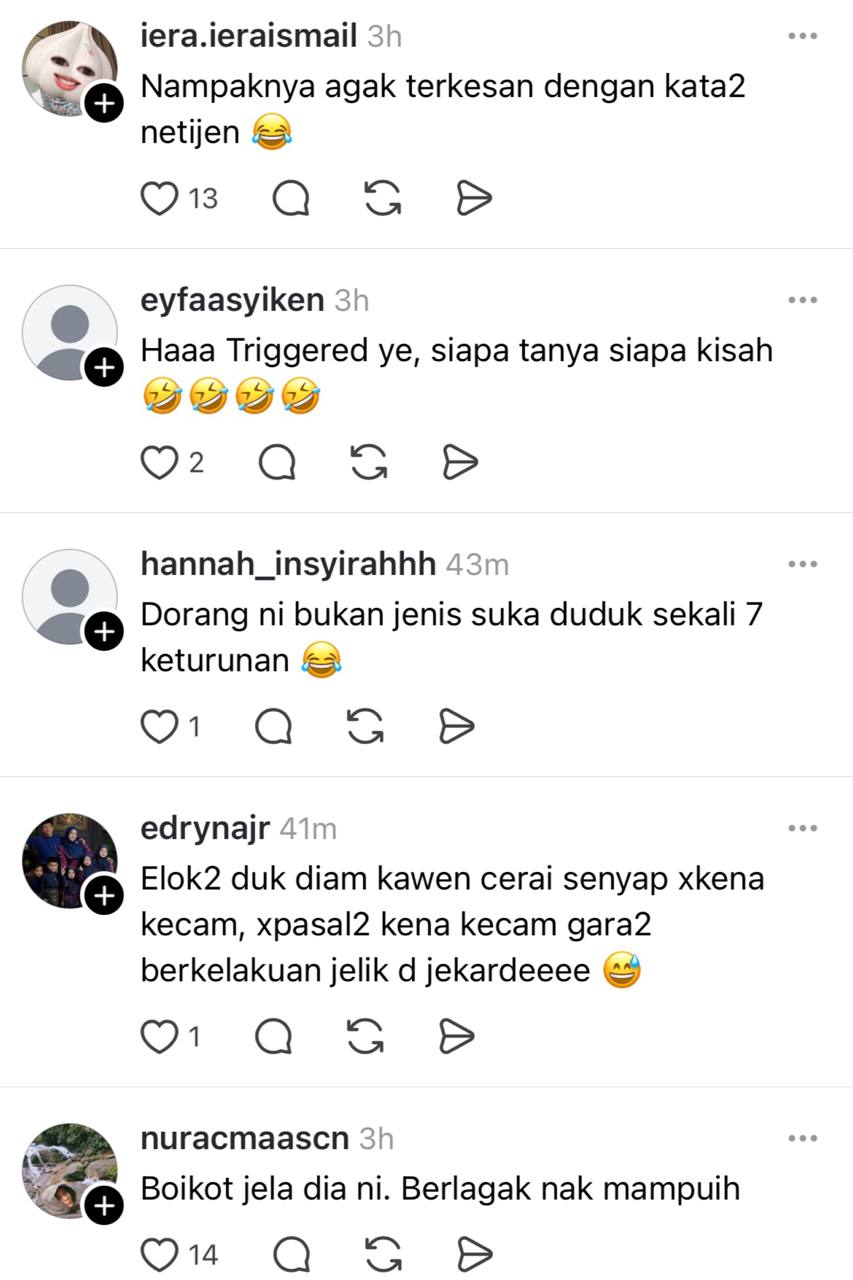
Task: Open more options for iera.ieraismail's comment
Action: pos(802,37)
